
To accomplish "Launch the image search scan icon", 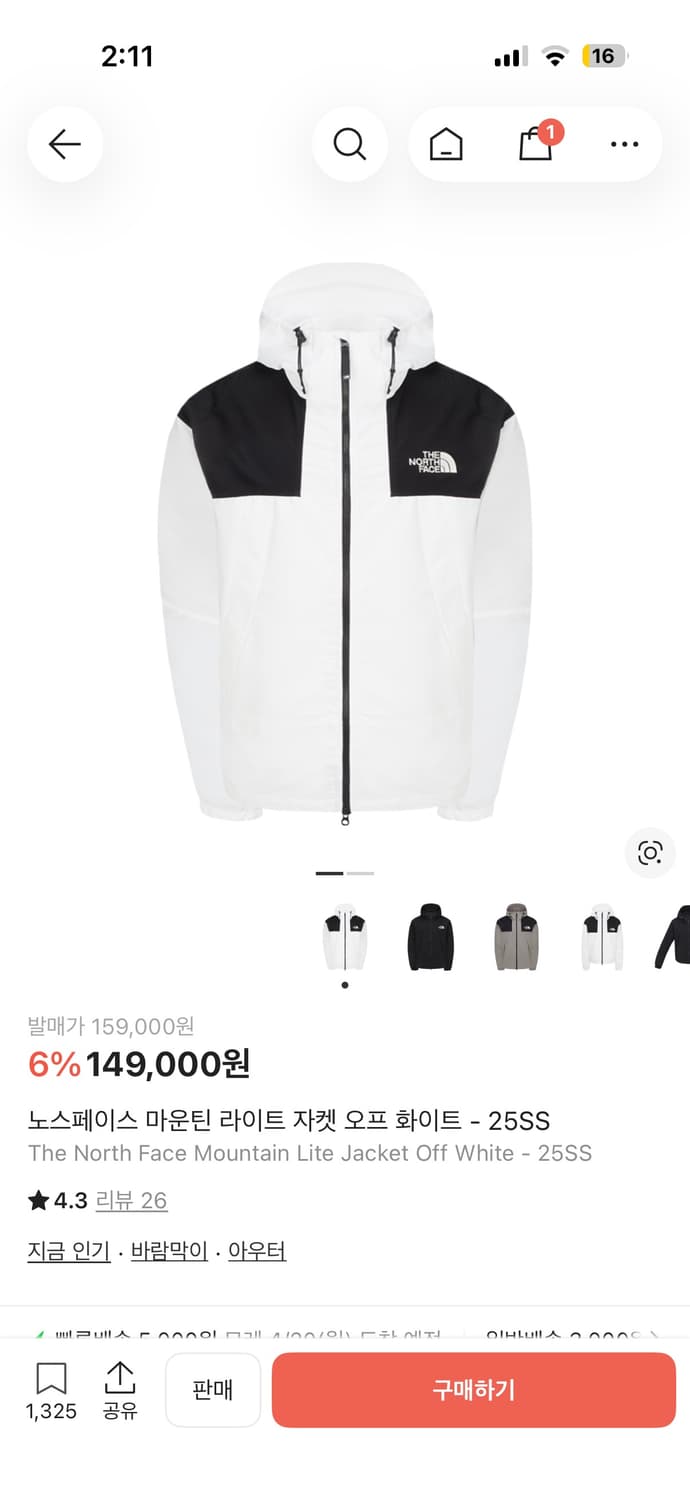I will click(x=650, y=853).
